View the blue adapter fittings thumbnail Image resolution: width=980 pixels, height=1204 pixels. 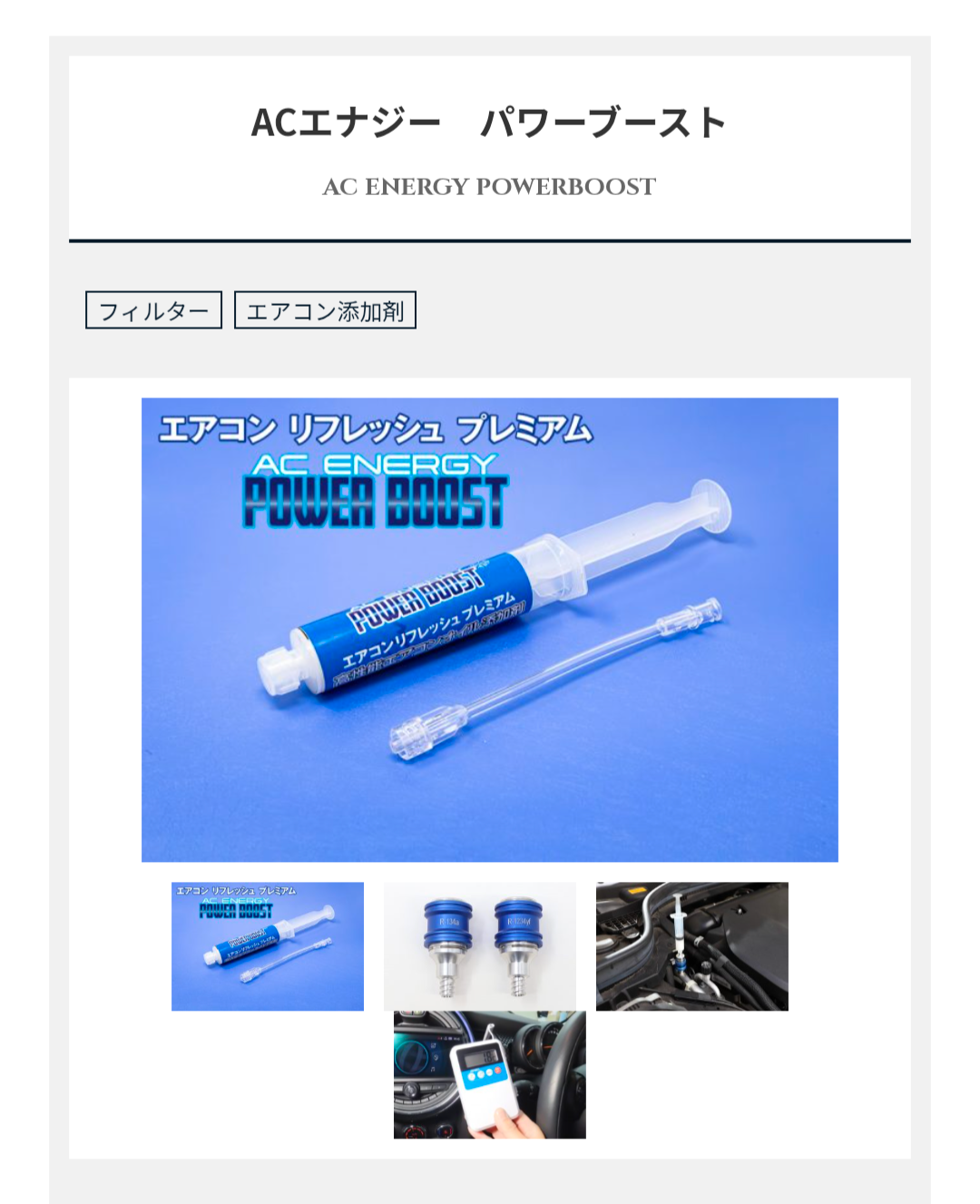(479, 945)
